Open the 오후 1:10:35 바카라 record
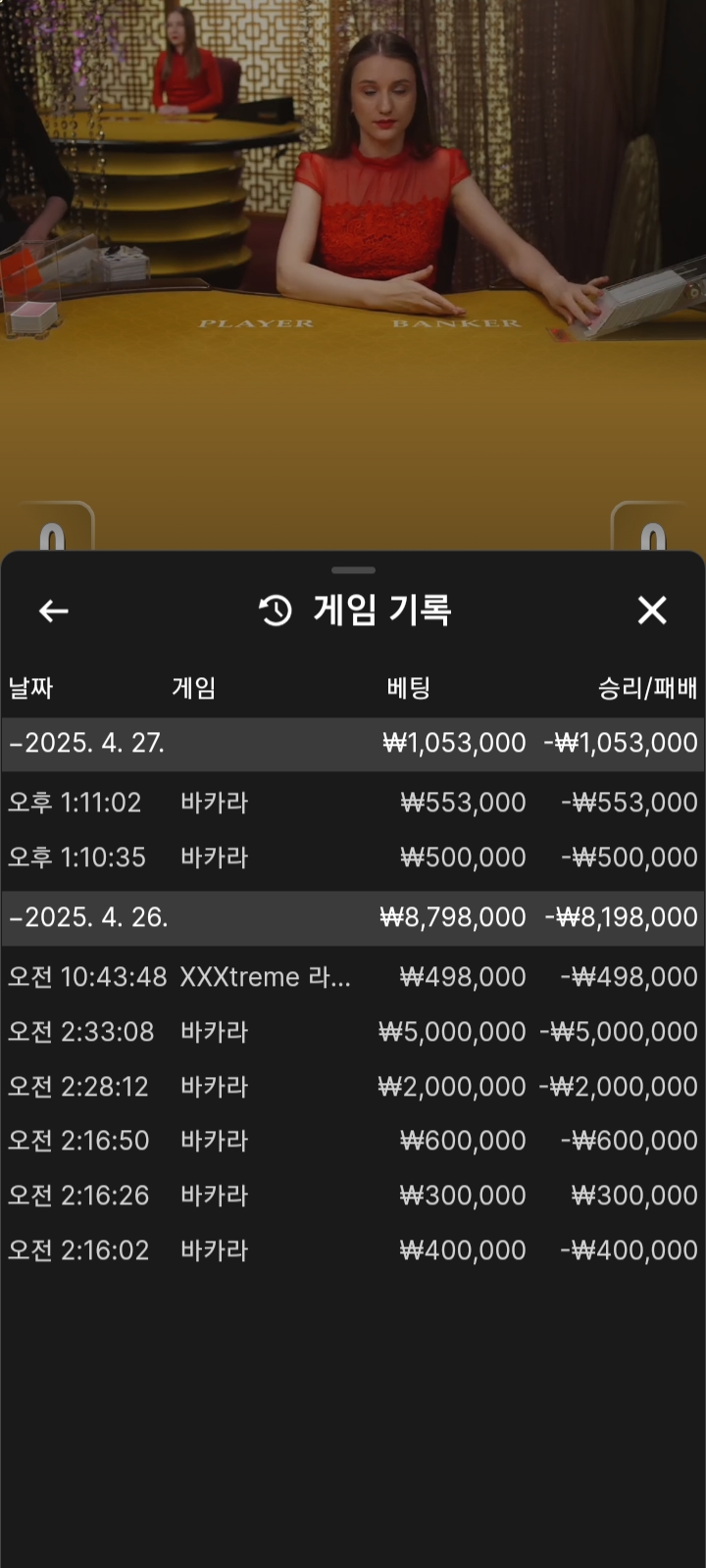 click(353, 857)
